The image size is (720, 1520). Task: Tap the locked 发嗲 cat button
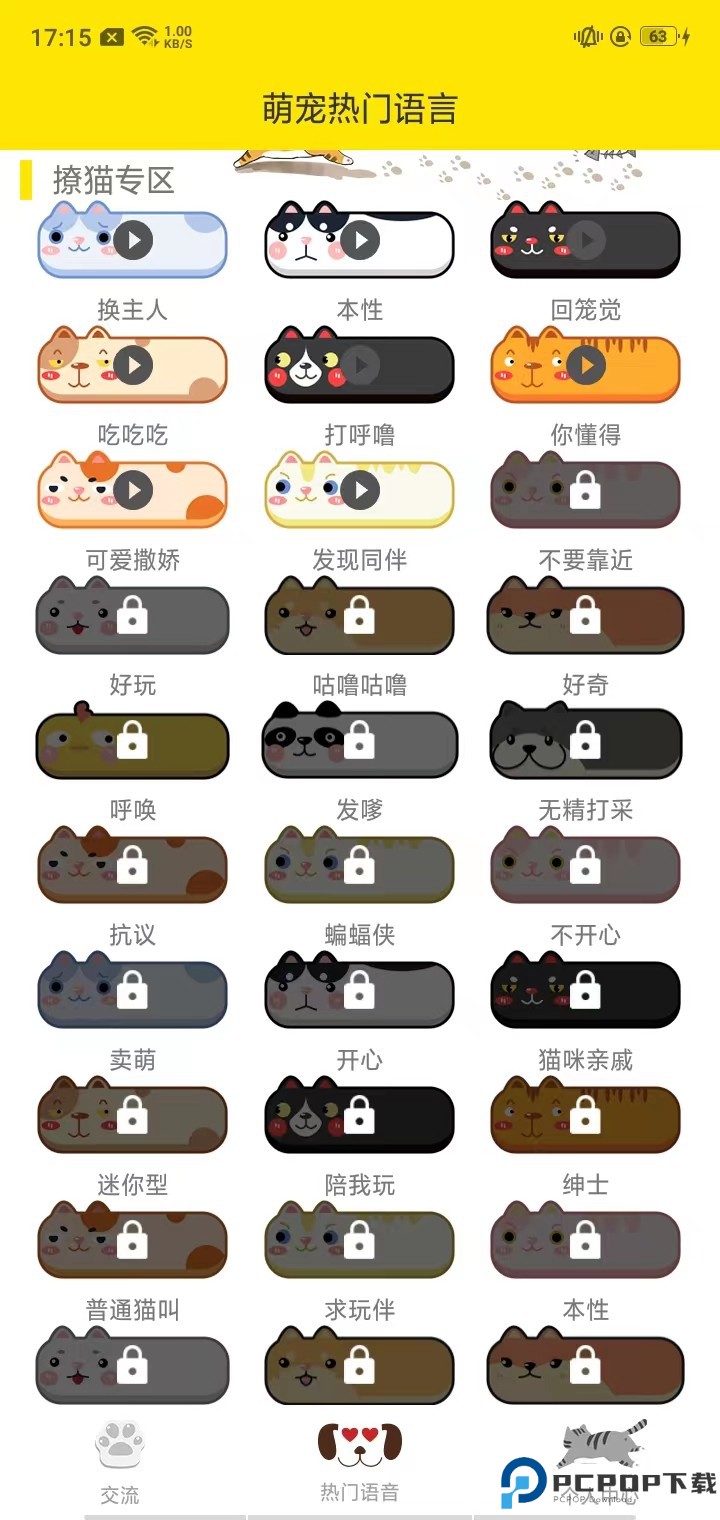click(360, 740)
